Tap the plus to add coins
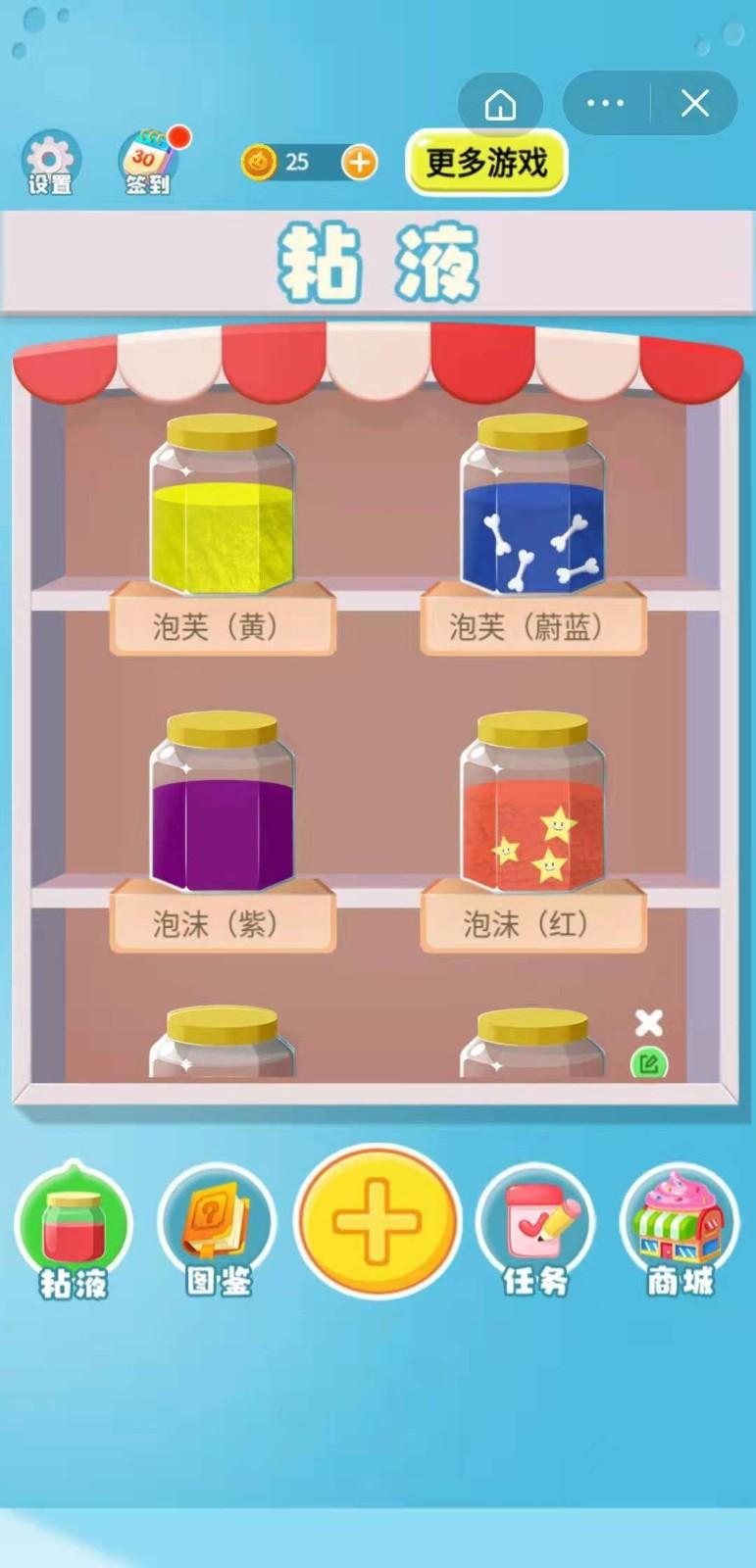Screen dimensions: 756x1568 pos(359,163)
